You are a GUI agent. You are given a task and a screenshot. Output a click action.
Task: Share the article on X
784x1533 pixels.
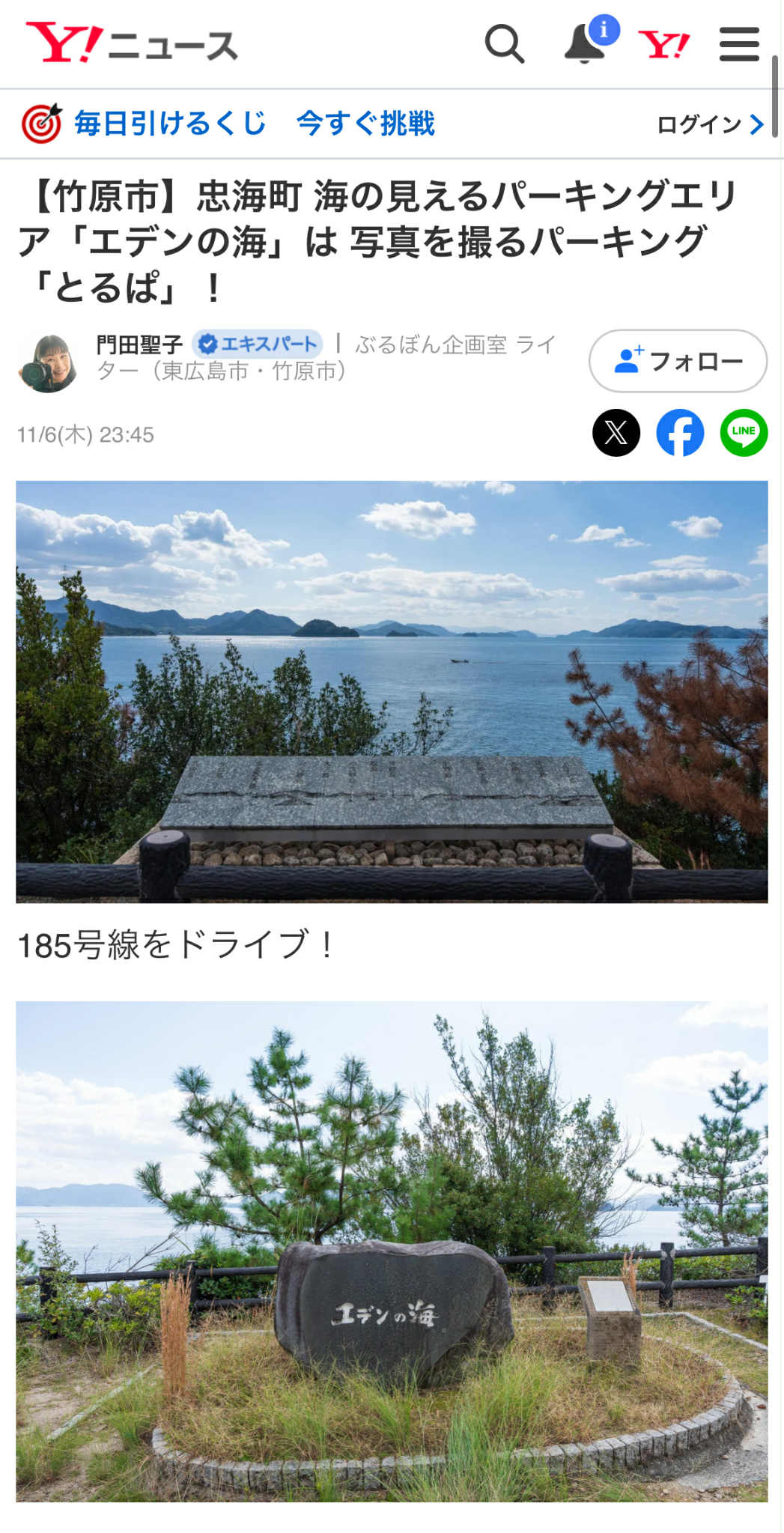[x=616, y=433]
